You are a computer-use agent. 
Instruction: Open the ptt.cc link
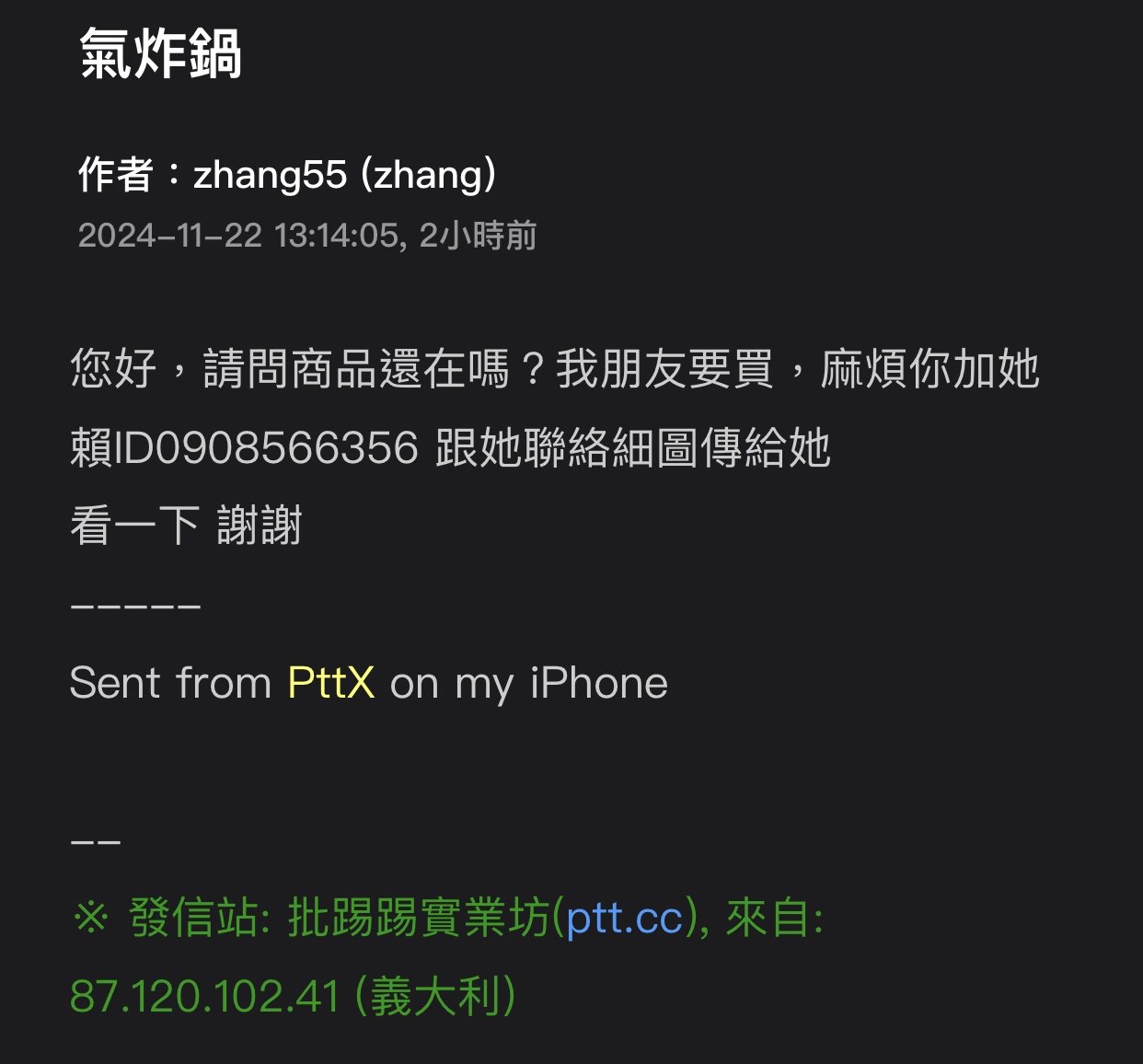(625, 918)
